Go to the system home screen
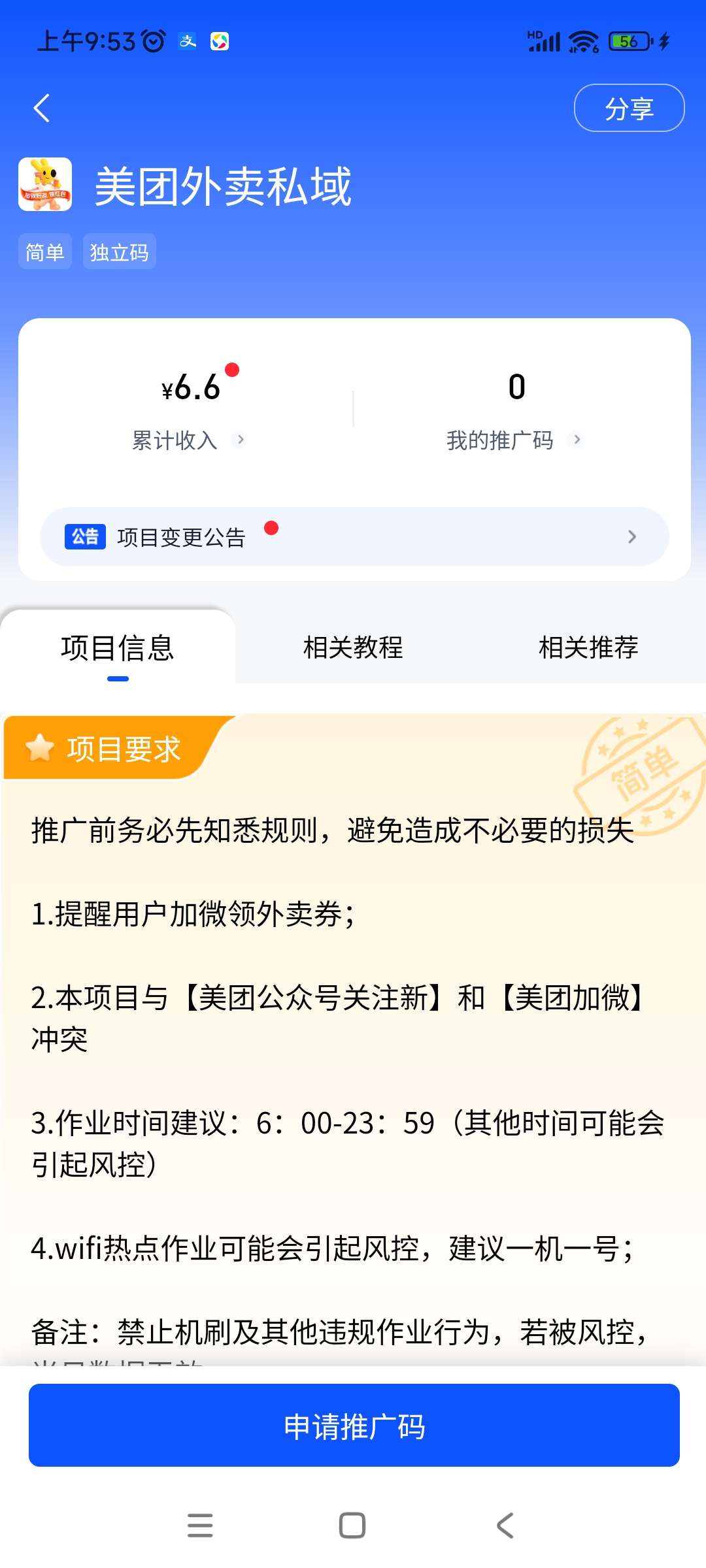The height and width of the screenshot is (1568, 706). (x=352, y=1526)
